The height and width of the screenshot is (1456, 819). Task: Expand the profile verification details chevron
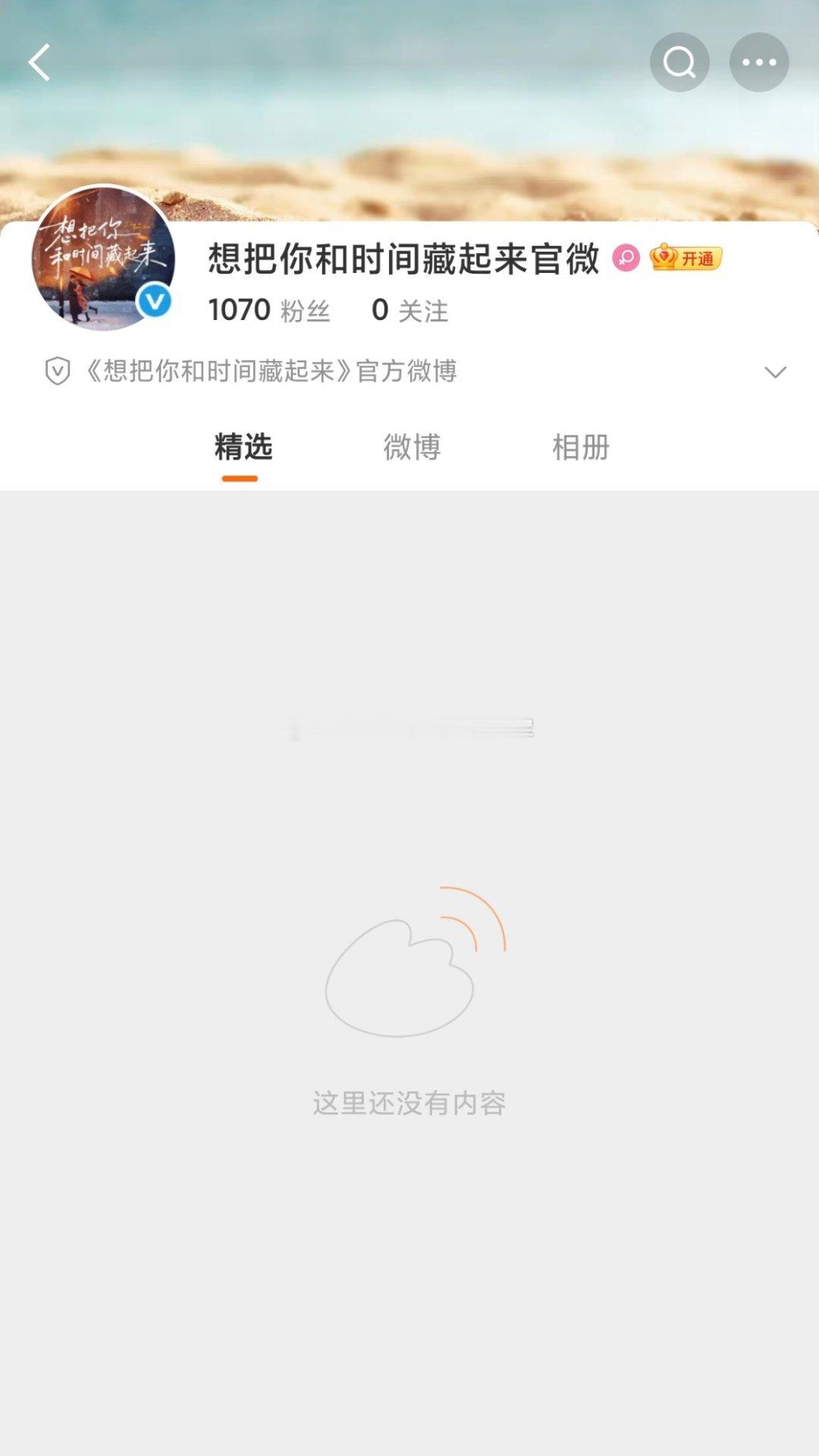tap(774, 371)
